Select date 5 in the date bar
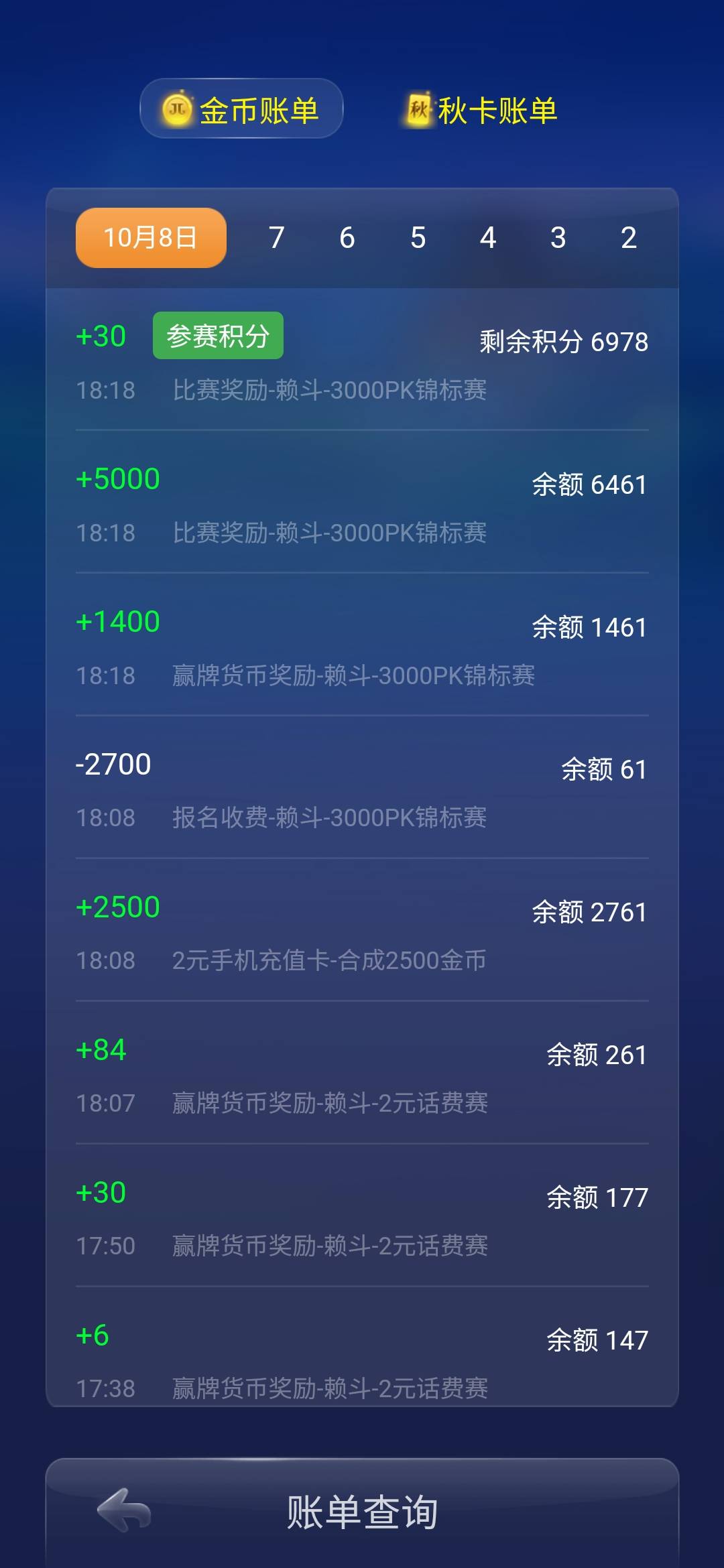The height and width of the screenshot is (1568, 724). pyautogui.click(x=418, y=238)
